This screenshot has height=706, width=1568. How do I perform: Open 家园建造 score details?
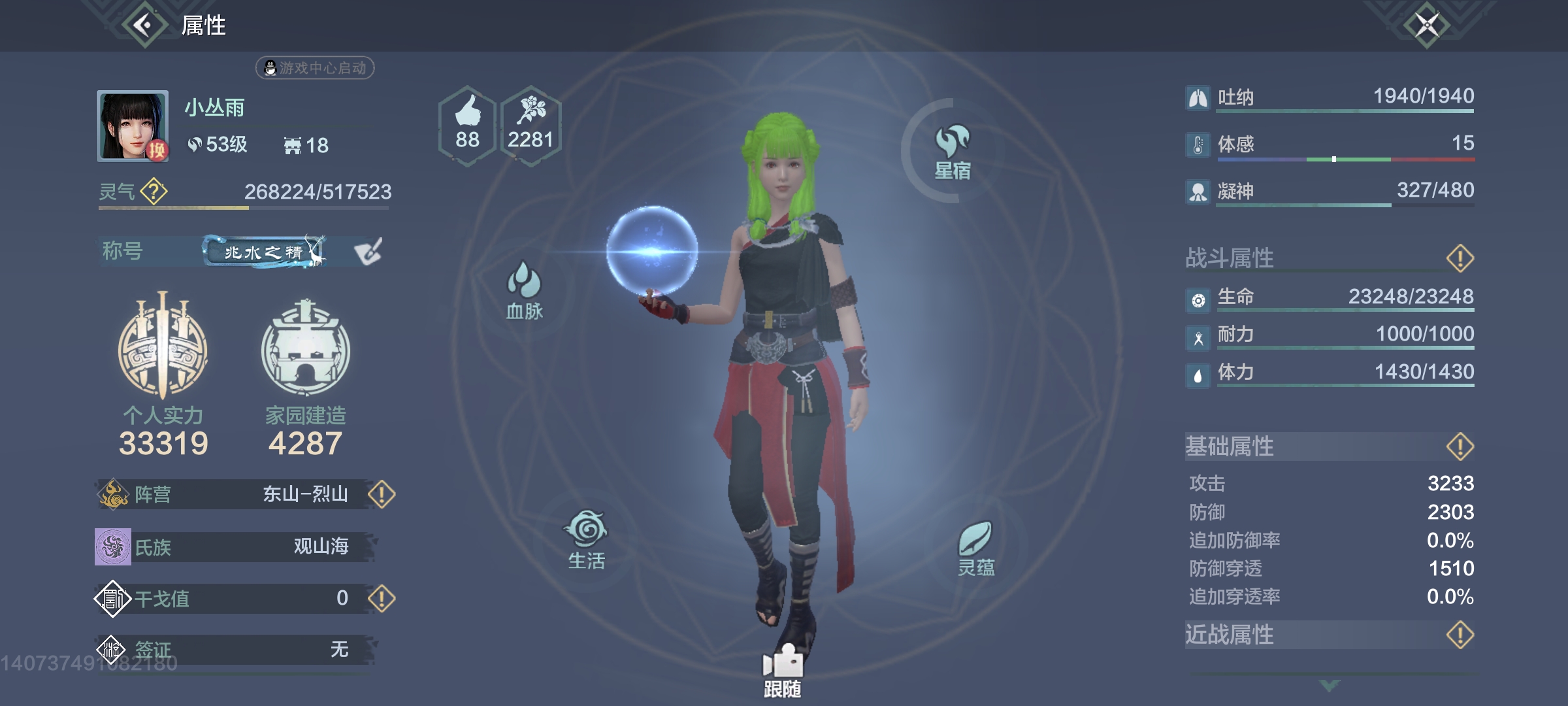(305, 373)
